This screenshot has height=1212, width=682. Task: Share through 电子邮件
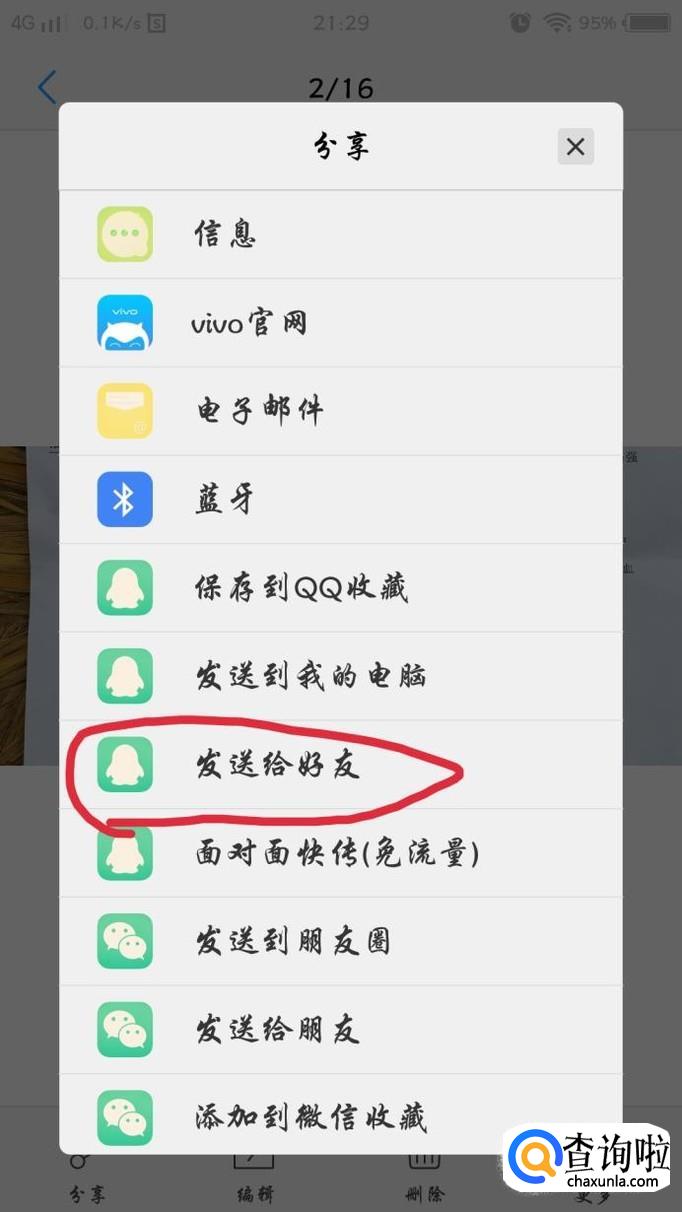341,411
